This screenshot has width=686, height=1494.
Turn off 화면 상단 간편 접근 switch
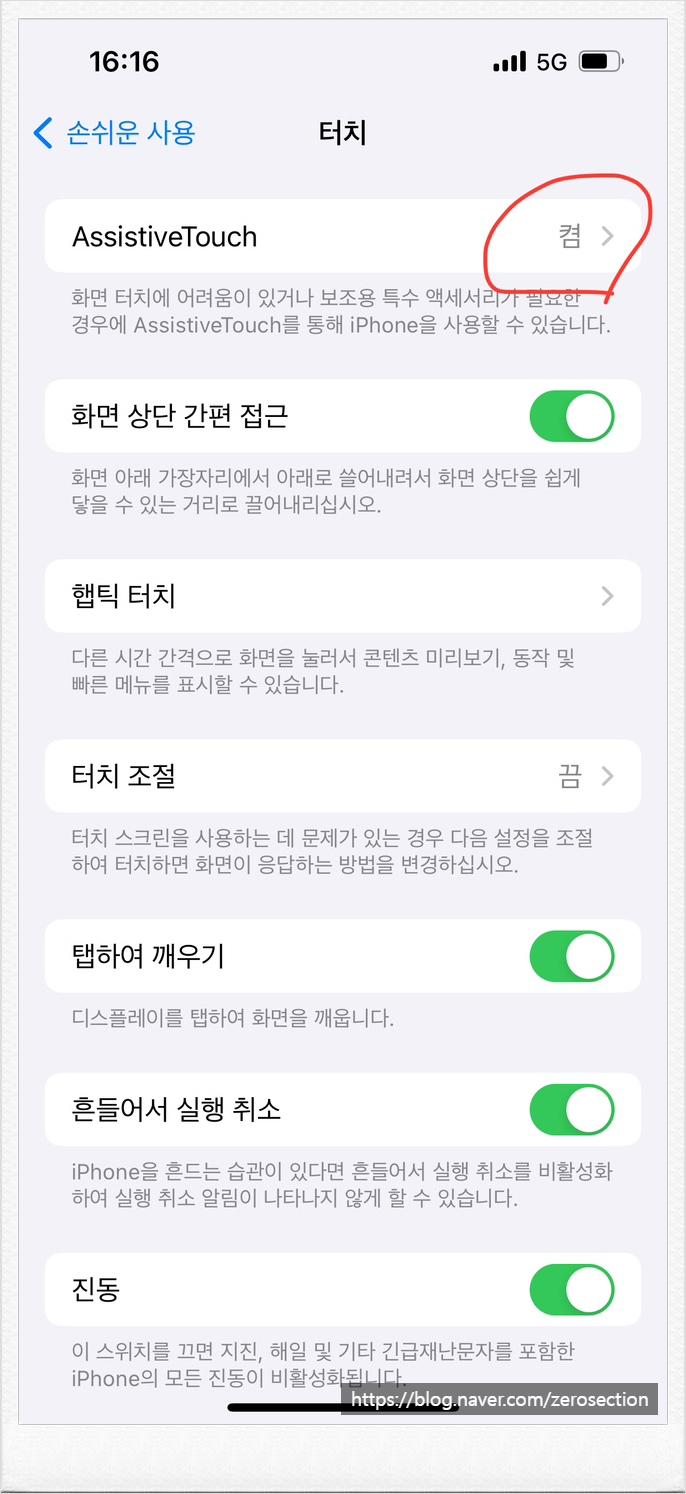571,416
